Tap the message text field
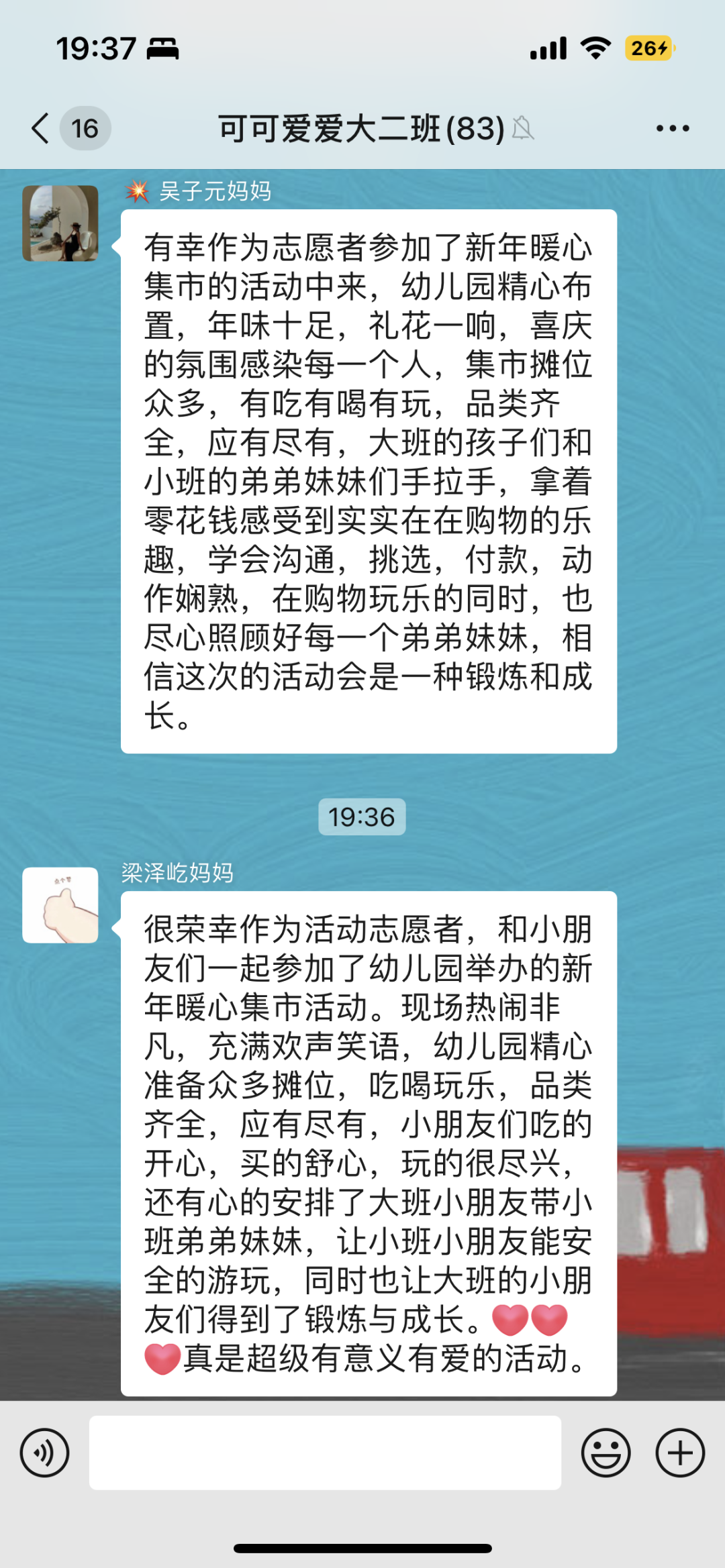The image size is (725, 1568). tap(325, 1453)
